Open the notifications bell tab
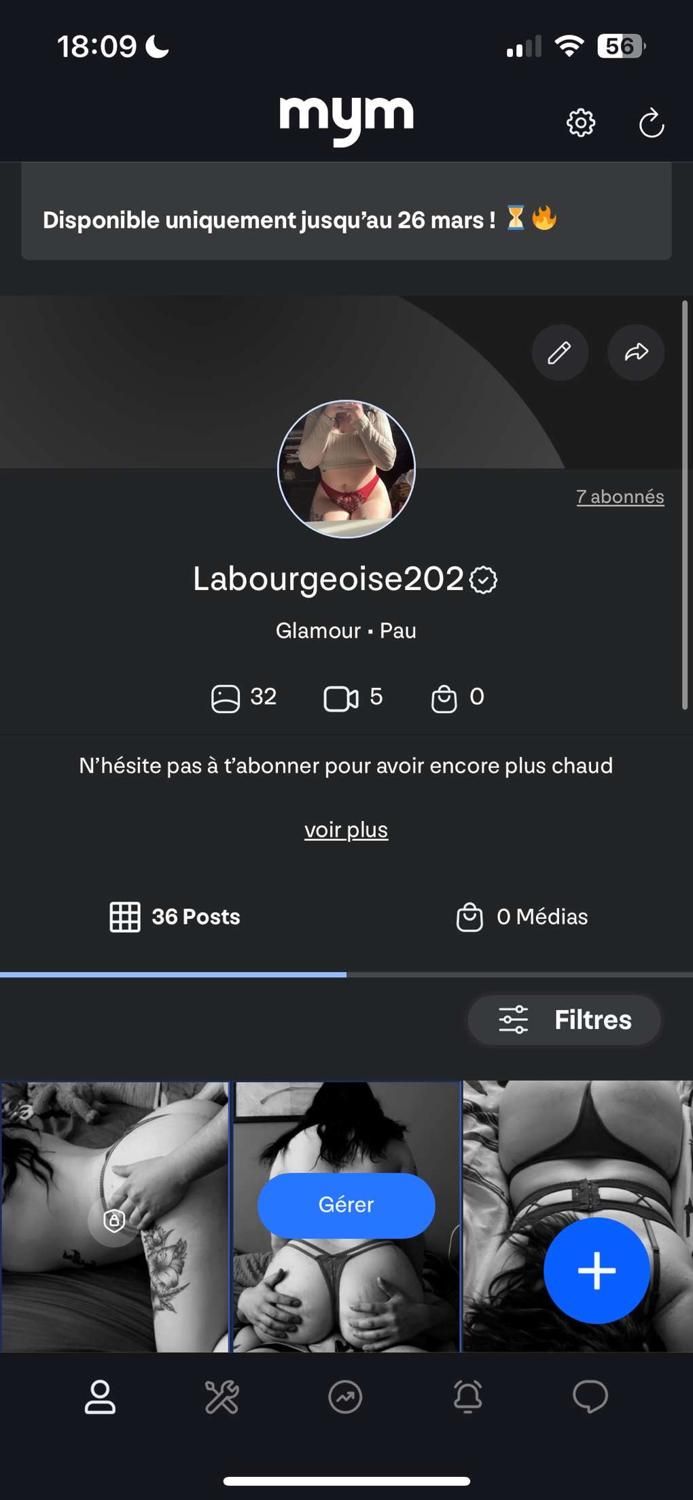Viewport: 693px width, 1500px height. (x=468, y=1397)
